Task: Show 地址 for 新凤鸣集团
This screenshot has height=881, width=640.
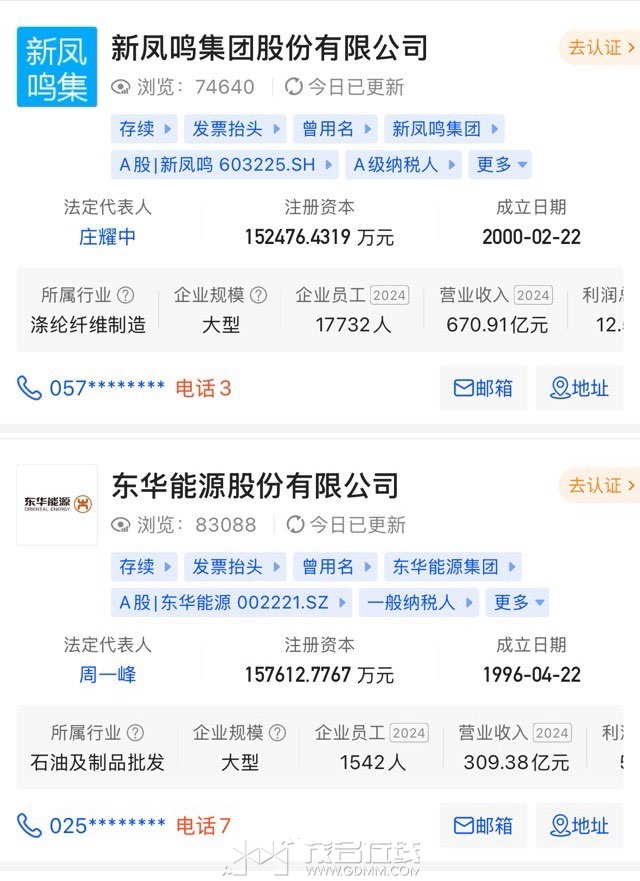Action: point(579,388)
